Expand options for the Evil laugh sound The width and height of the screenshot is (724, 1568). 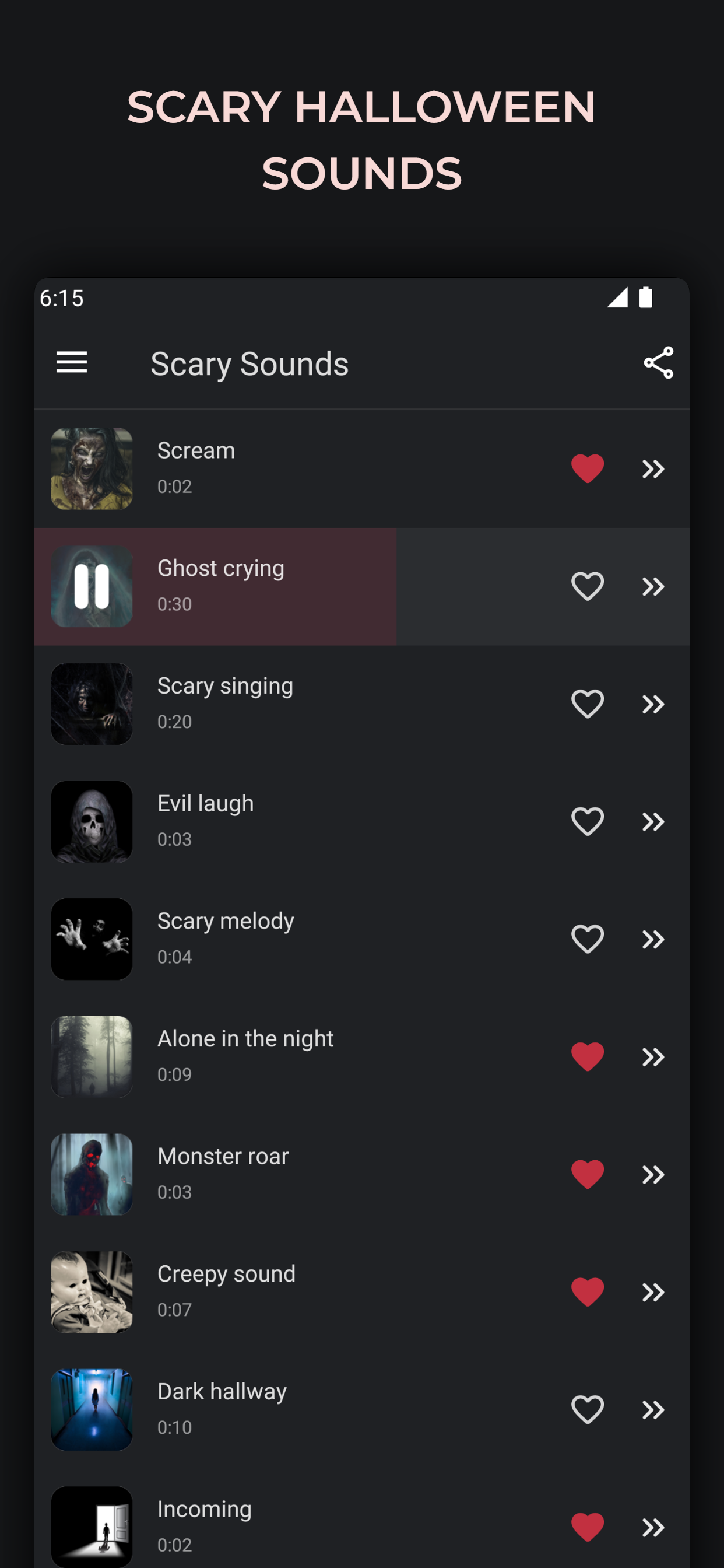pyautogui.click(x=653, y=821)
